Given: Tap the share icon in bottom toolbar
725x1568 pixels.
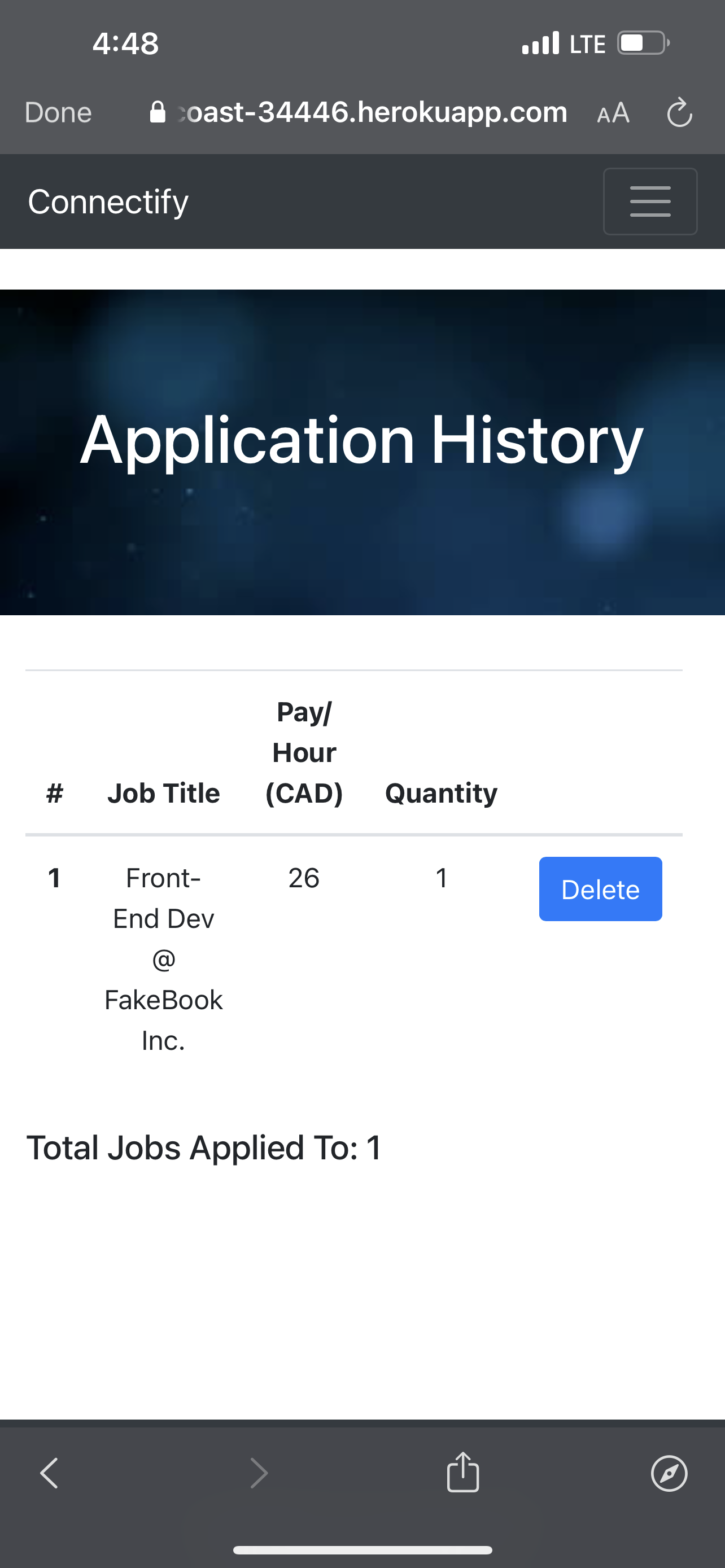Looking at the screenshot, I should pos(462,1473).
